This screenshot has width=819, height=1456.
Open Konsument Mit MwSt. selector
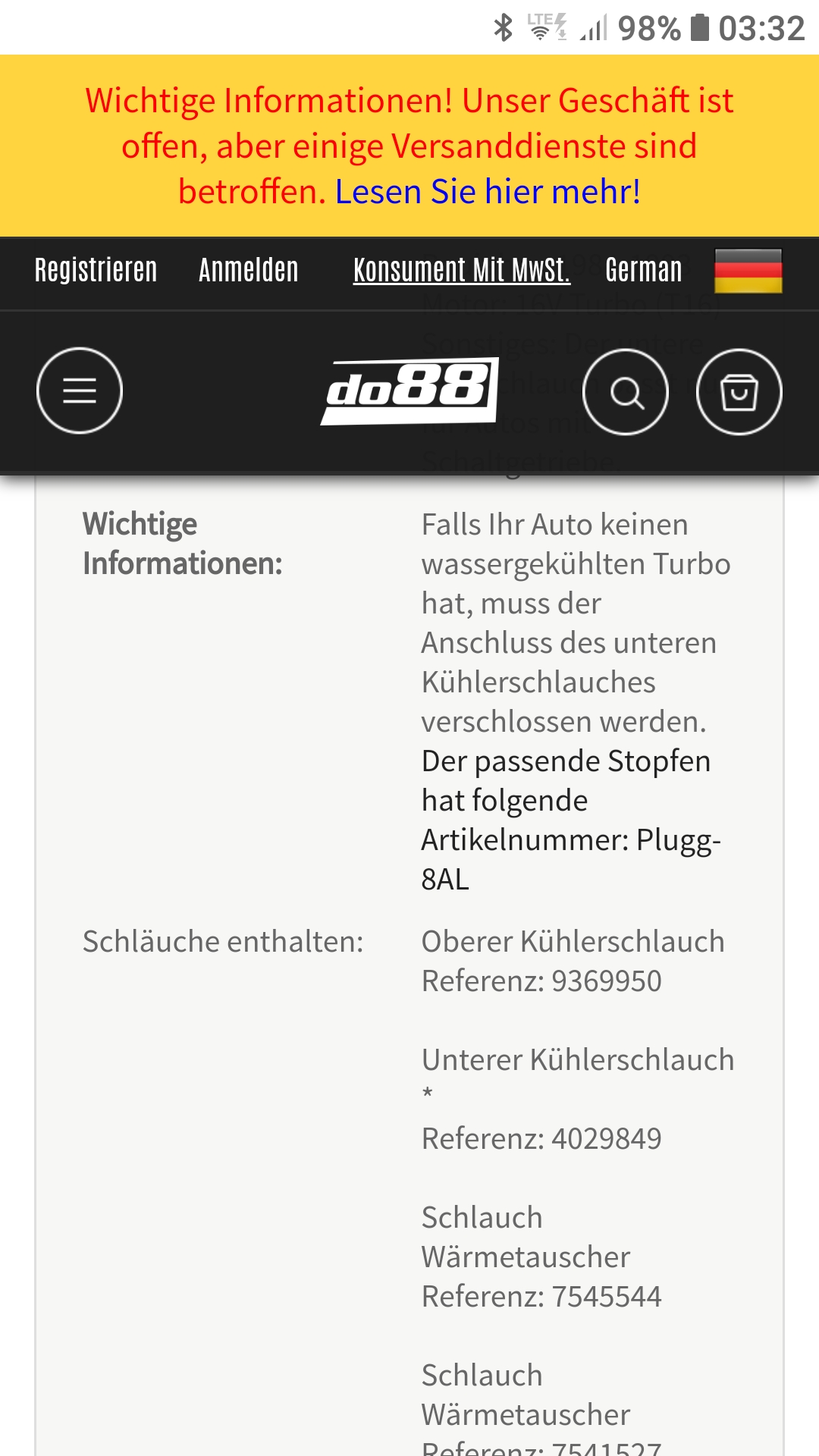point(462,270)
